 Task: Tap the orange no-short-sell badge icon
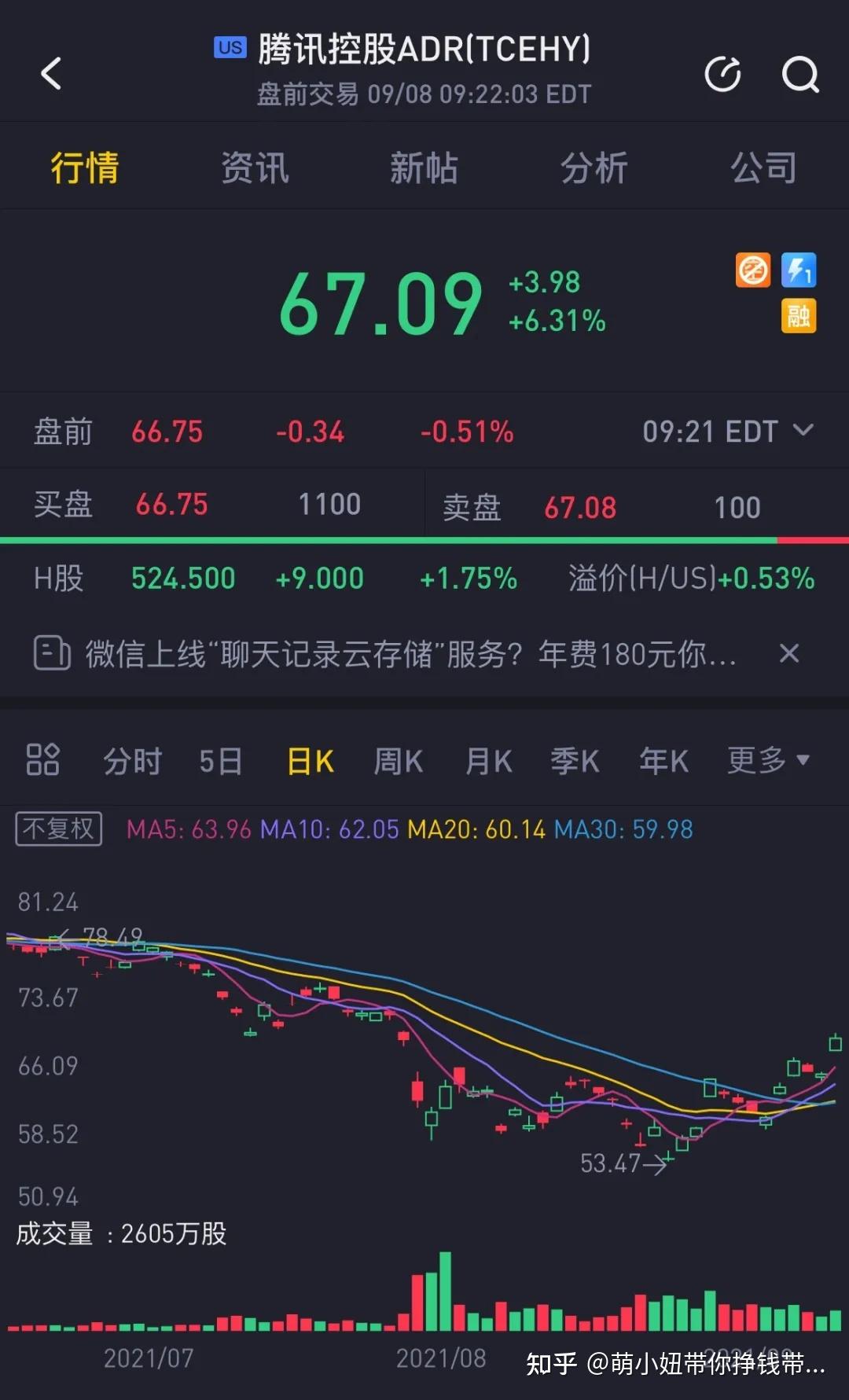pos(752,270)
